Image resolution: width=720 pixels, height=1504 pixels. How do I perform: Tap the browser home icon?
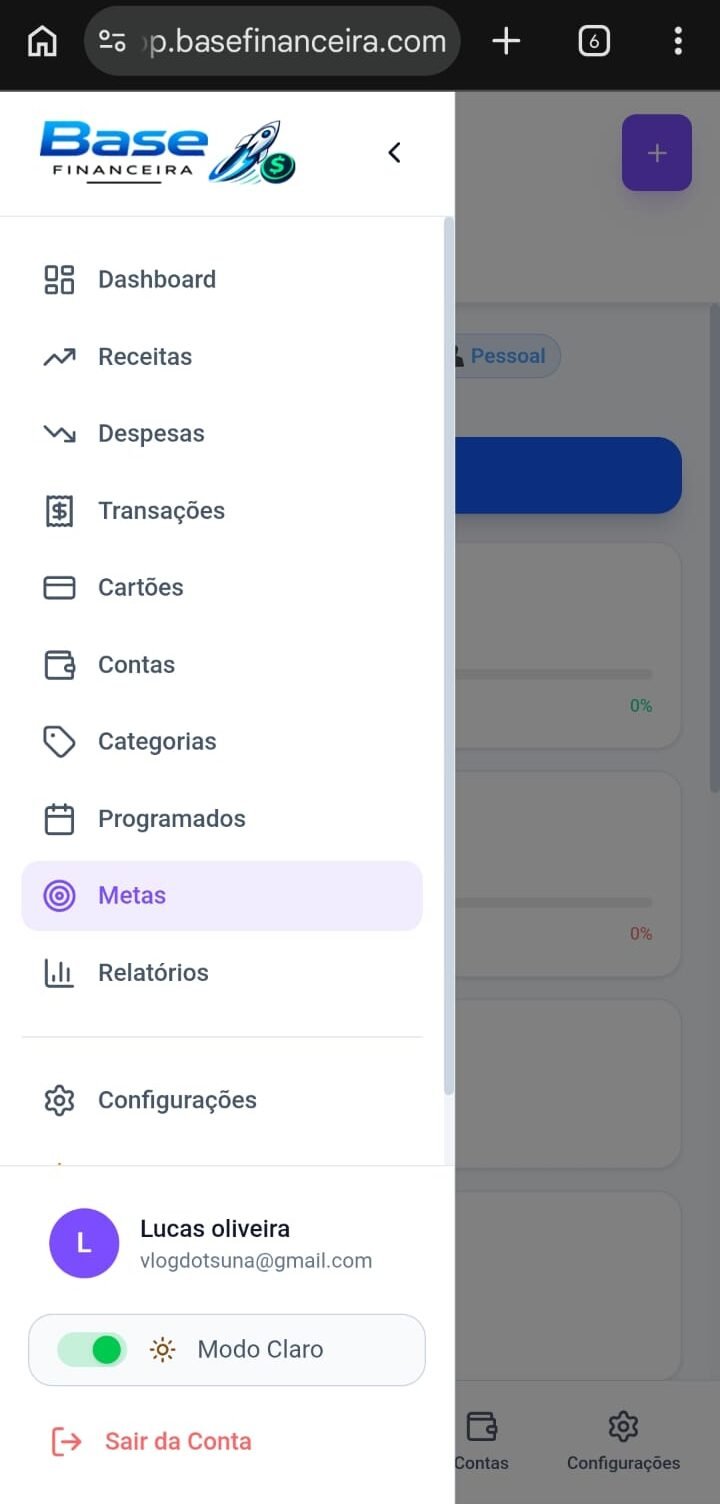[42, 41]
